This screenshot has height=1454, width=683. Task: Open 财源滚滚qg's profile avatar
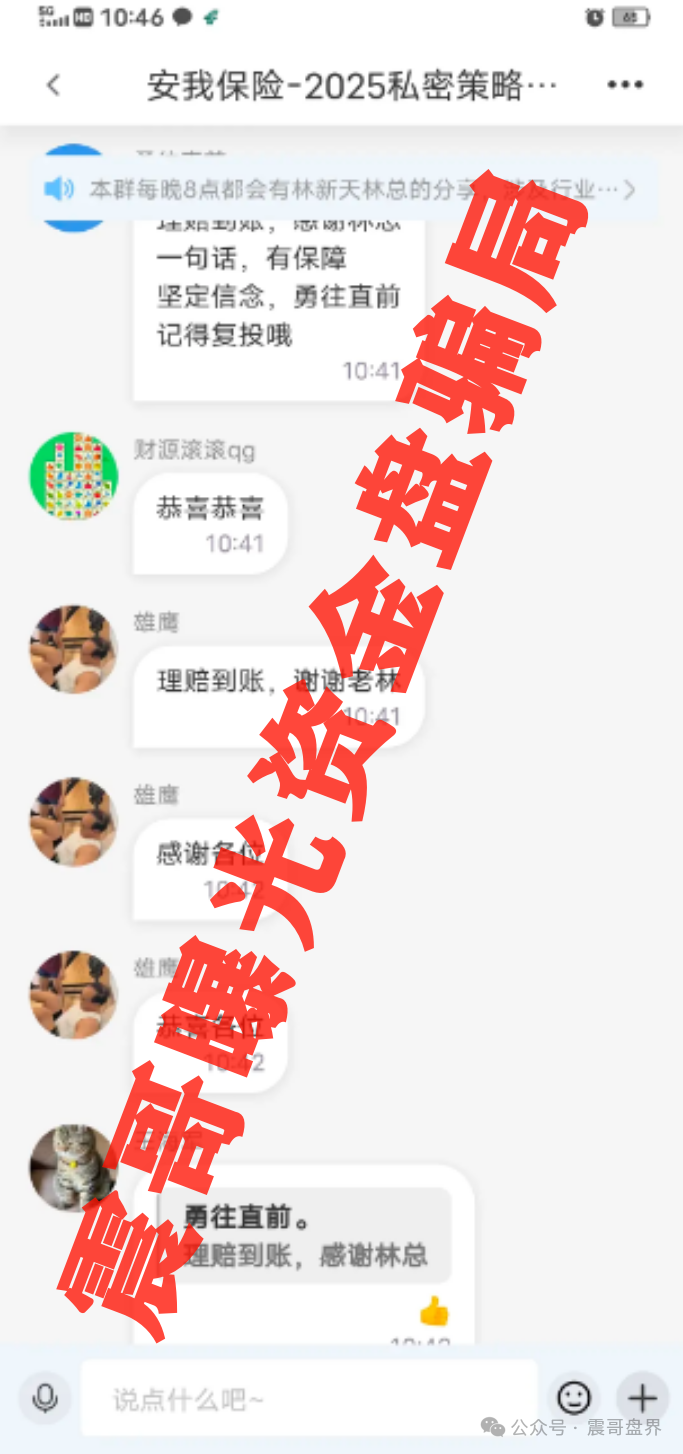pyautogui.click(x=73, y=476)
